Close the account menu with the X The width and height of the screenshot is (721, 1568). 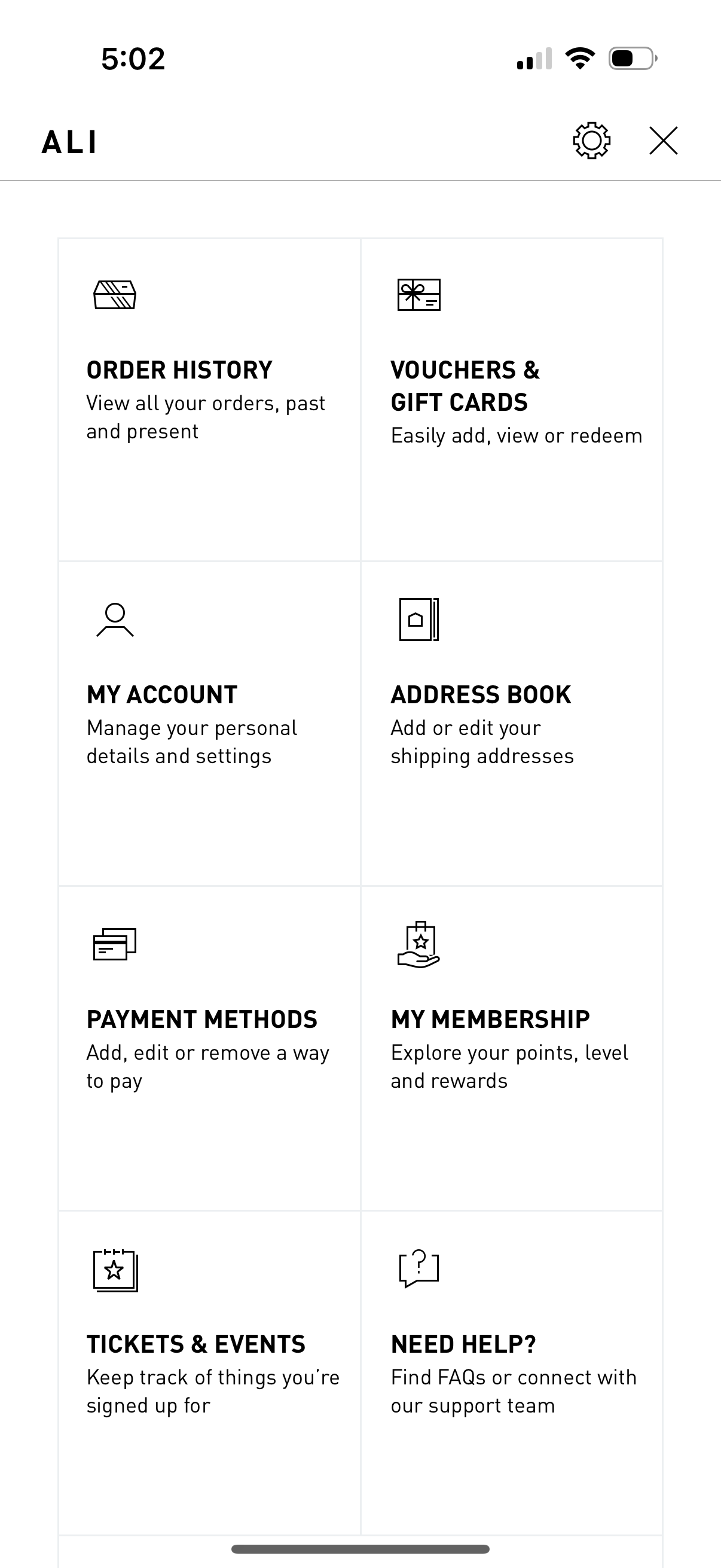coord(664,141)
